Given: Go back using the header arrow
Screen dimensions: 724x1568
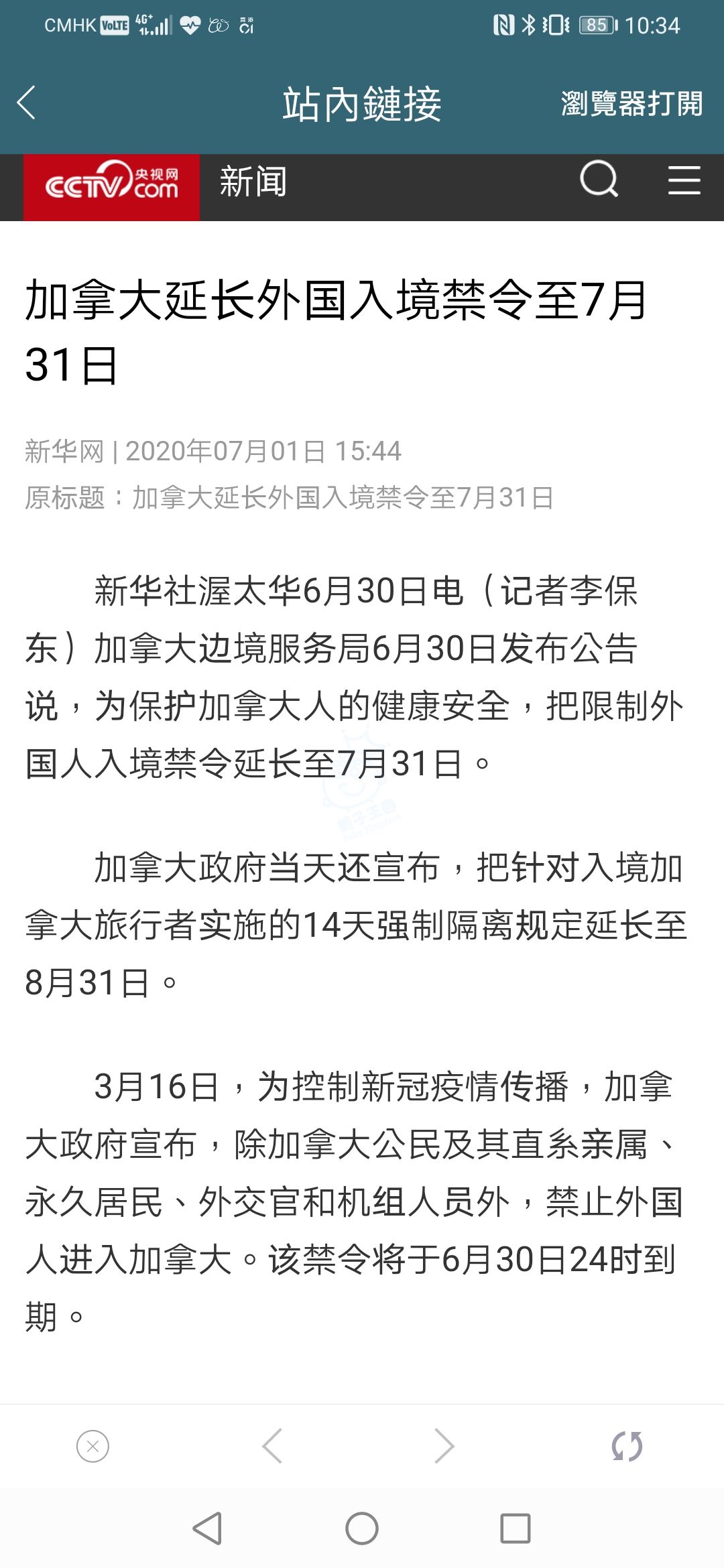Looking at the screenshot, I should point(27,103).
